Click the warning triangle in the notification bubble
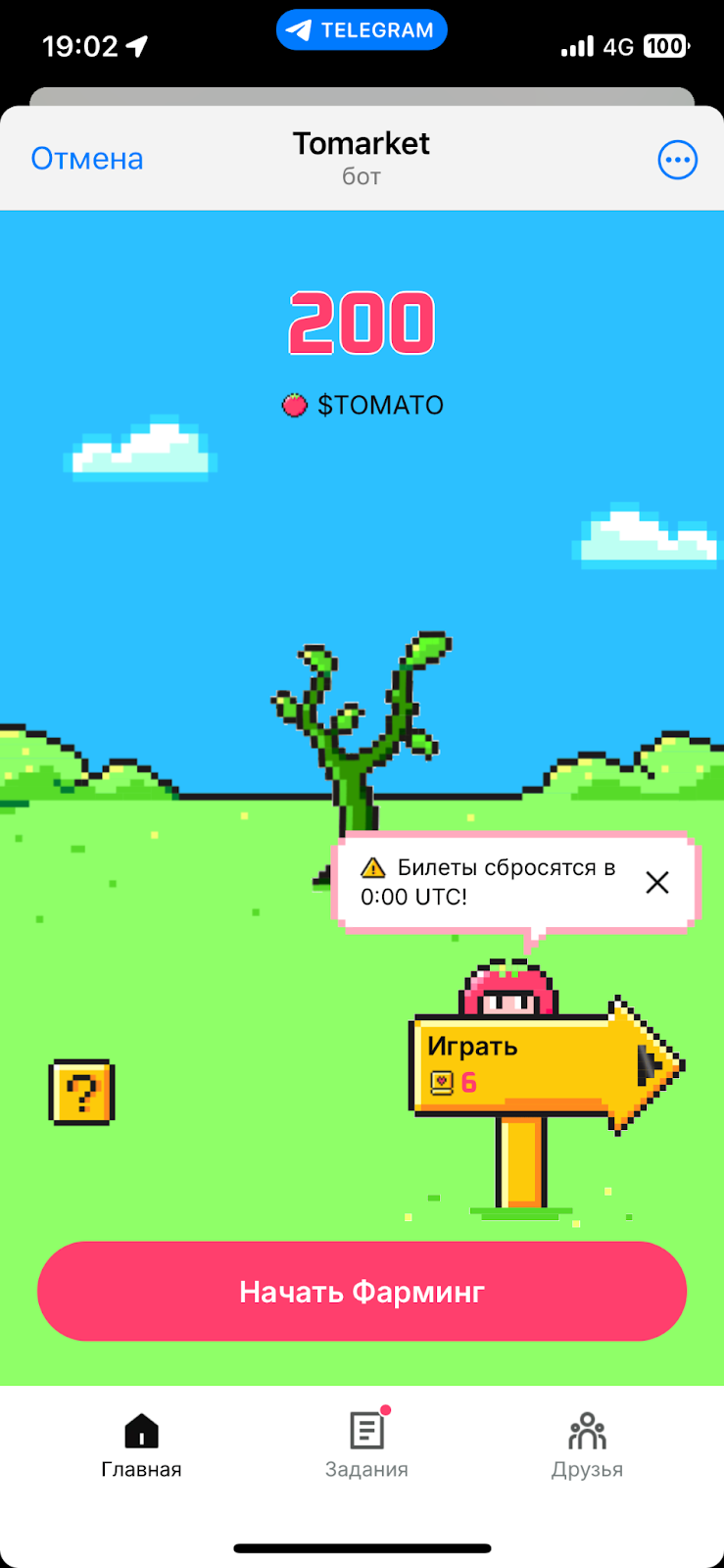724x1568 pixels. pos(373,867)
